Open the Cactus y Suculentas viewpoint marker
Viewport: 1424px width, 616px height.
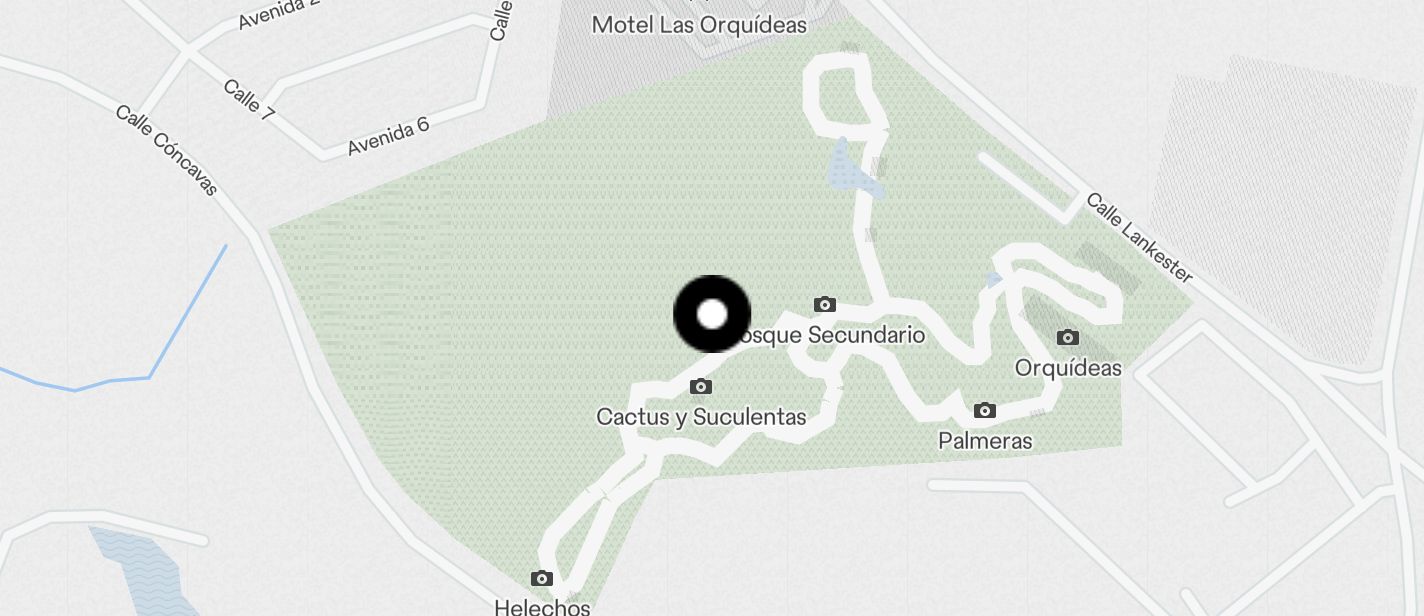click(x=701, y=386)
